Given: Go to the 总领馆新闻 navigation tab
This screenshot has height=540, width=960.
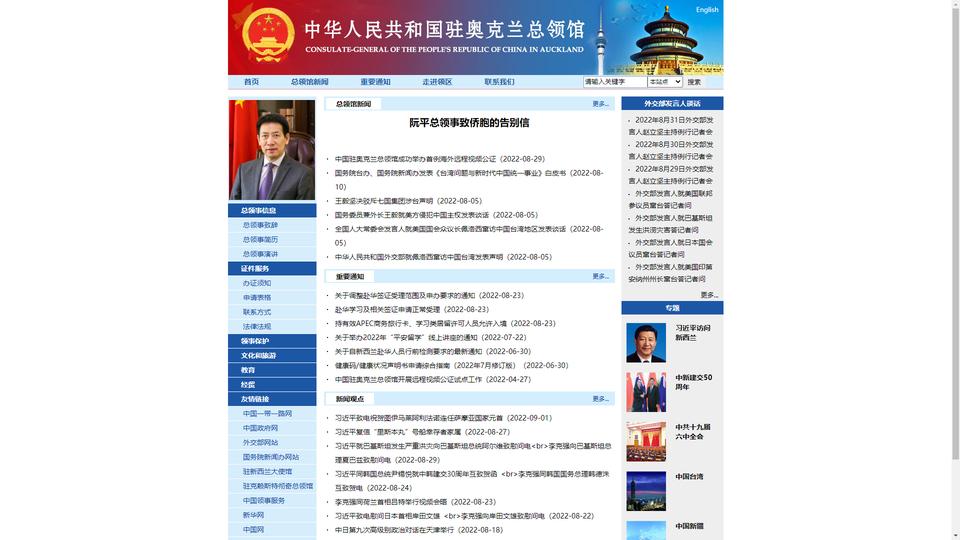Looking at the screenshot, I should pos(309,82).
